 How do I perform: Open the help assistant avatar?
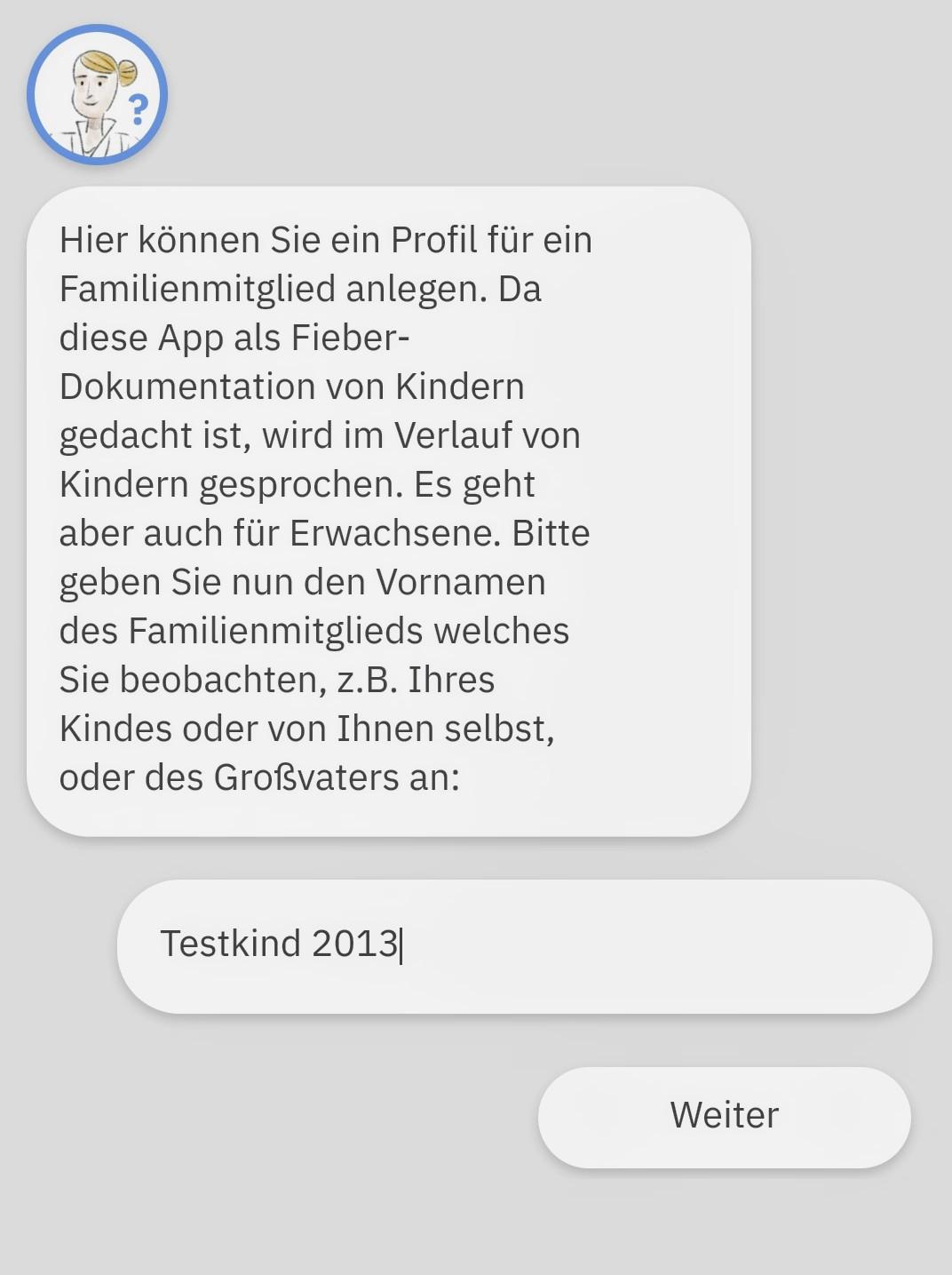97,95
